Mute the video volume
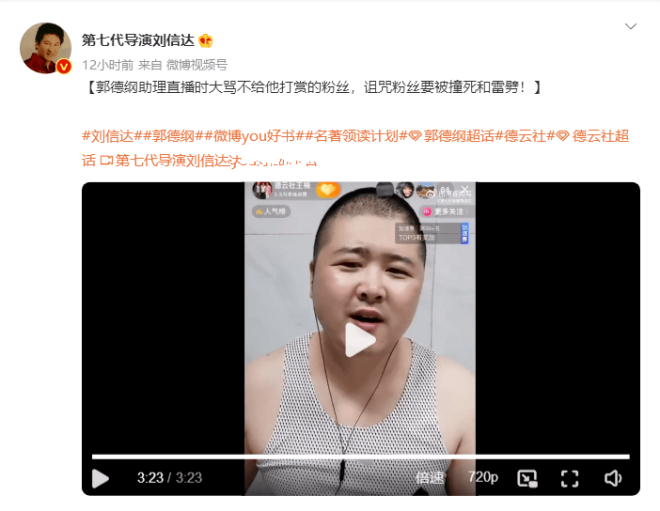Screen dimensions: 660x511 click(613, 478)
